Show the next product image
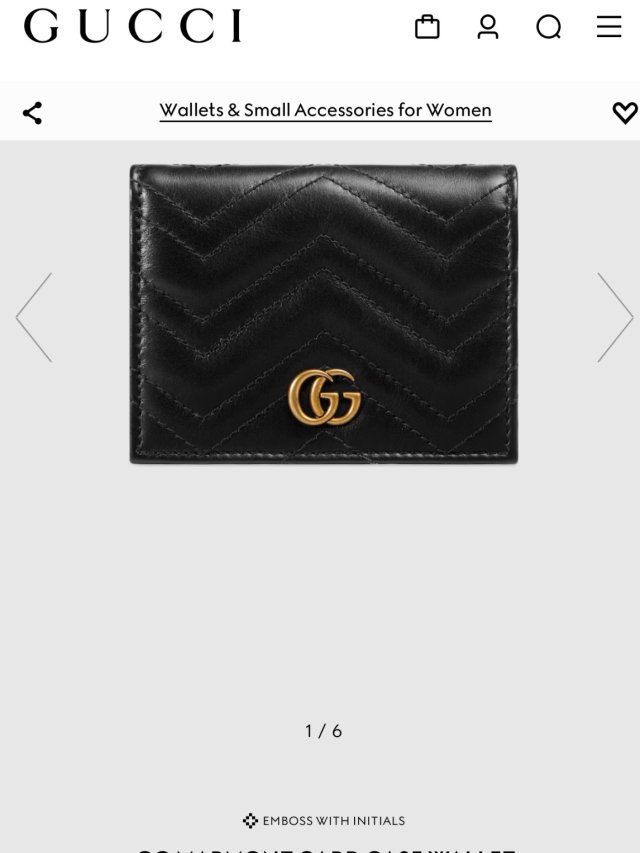640x853 pixels. click(614, 317)
